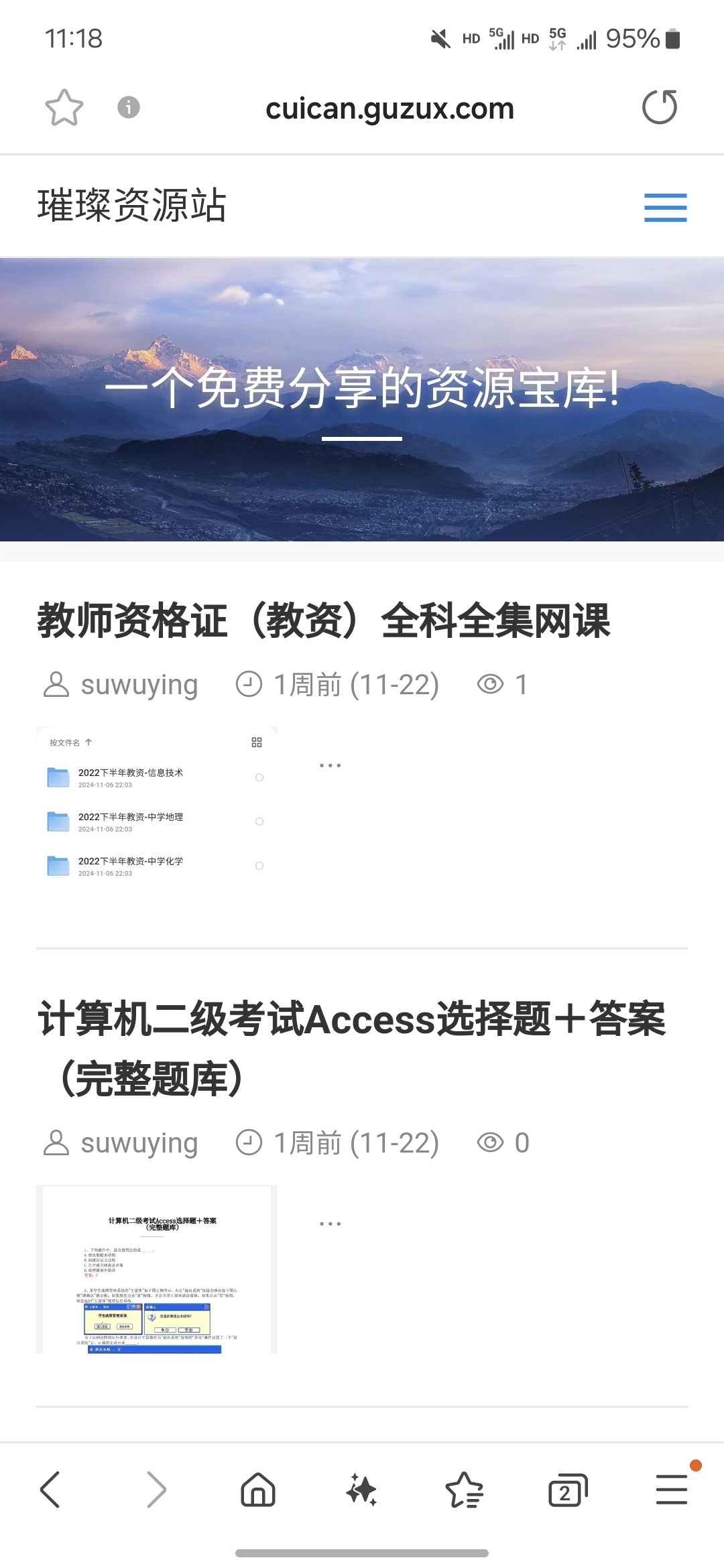
Task: Open the 璀璨资源站 site title link
Action: [x=132, y=205]
